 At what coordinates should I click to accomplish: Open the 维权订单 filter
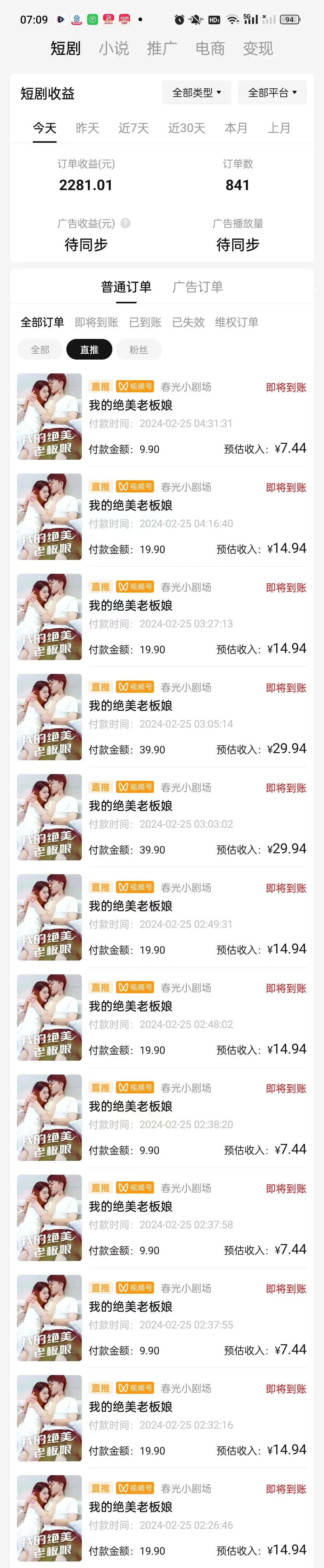click(x=236, y=322)
